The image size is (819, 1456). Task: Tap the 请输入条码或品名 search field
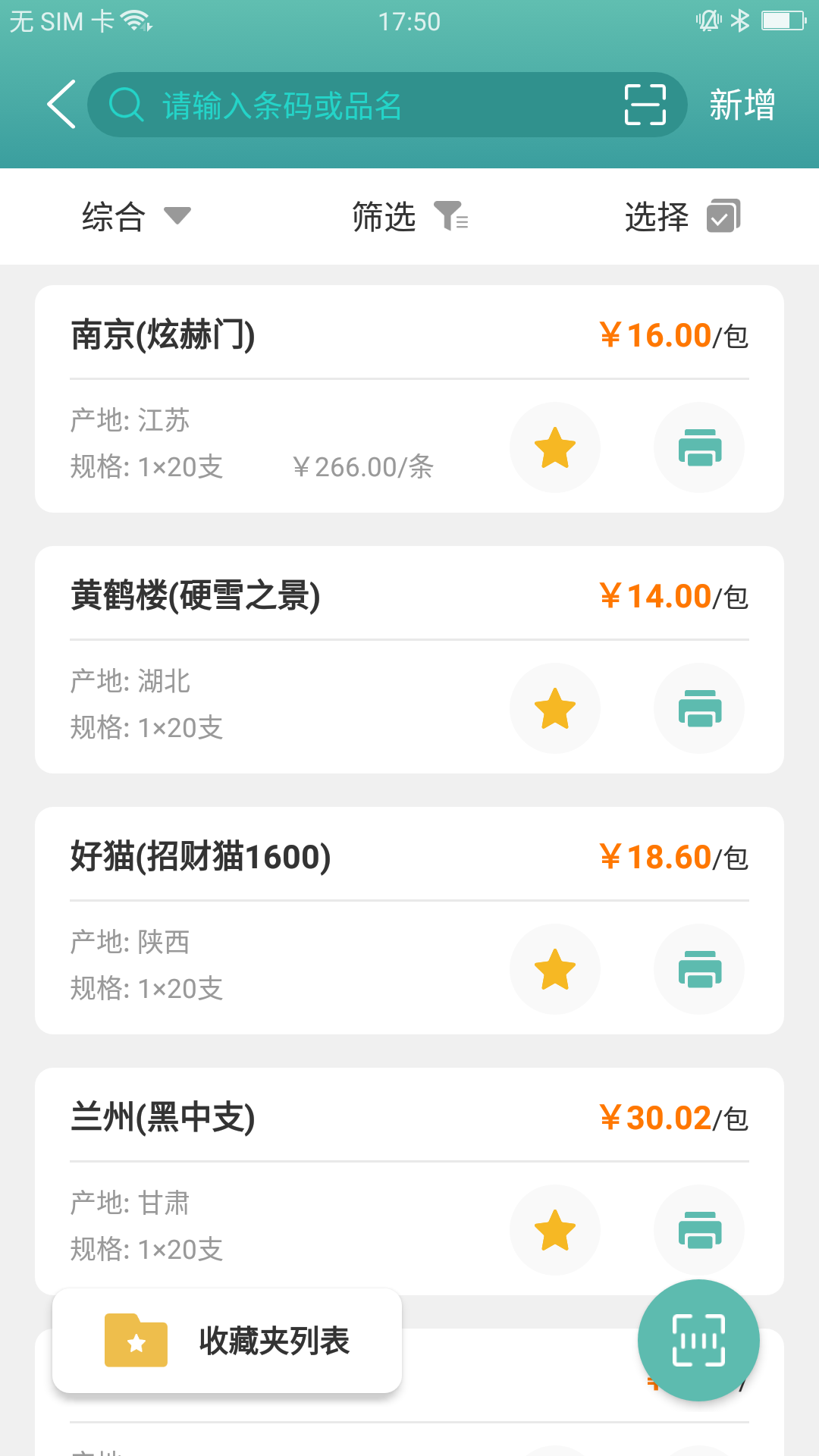coord(303,105)
